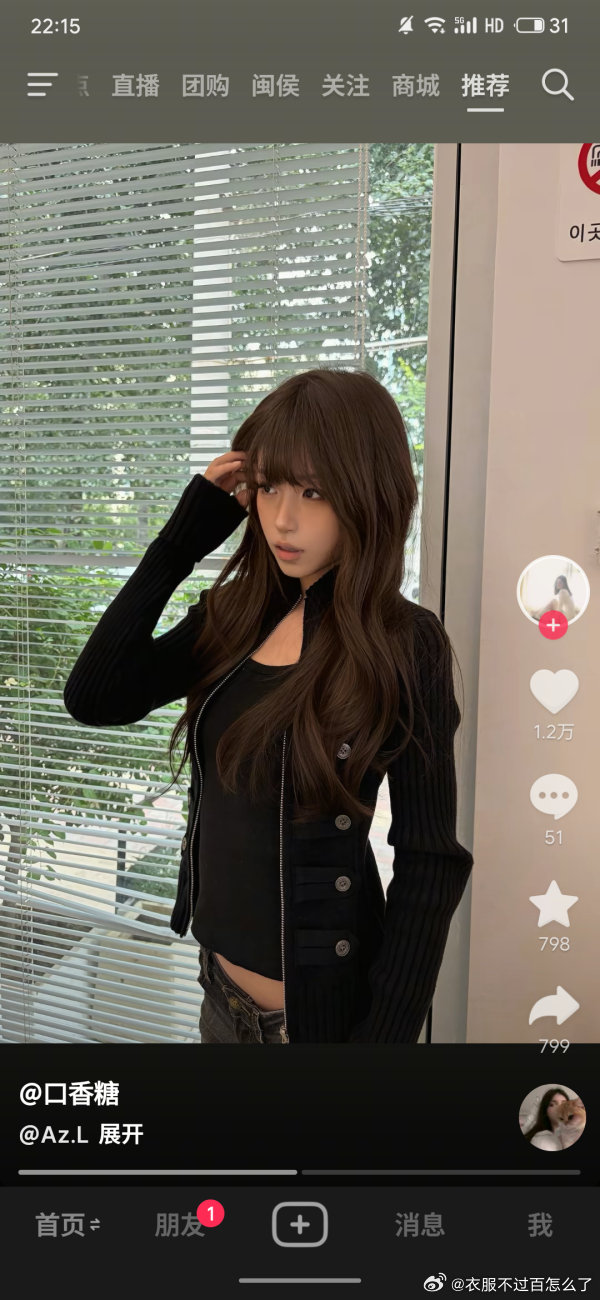Open the 商城 tab
This screenshot has height=1300, width=600.
pos(415,86)
